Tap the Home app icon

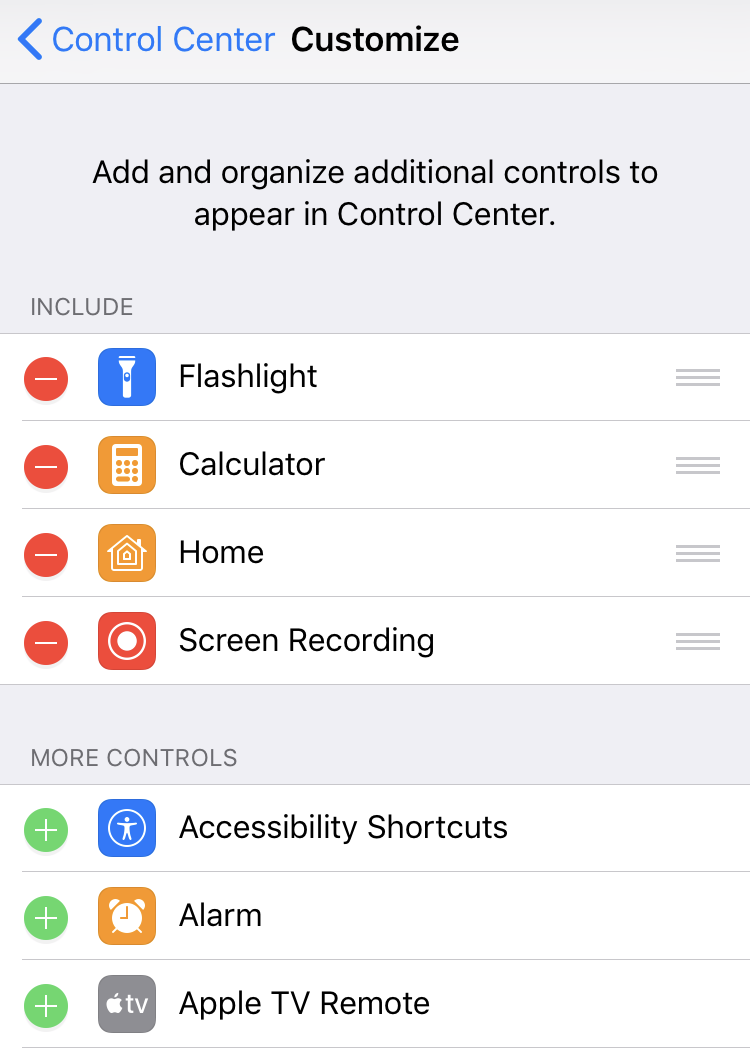127,553
